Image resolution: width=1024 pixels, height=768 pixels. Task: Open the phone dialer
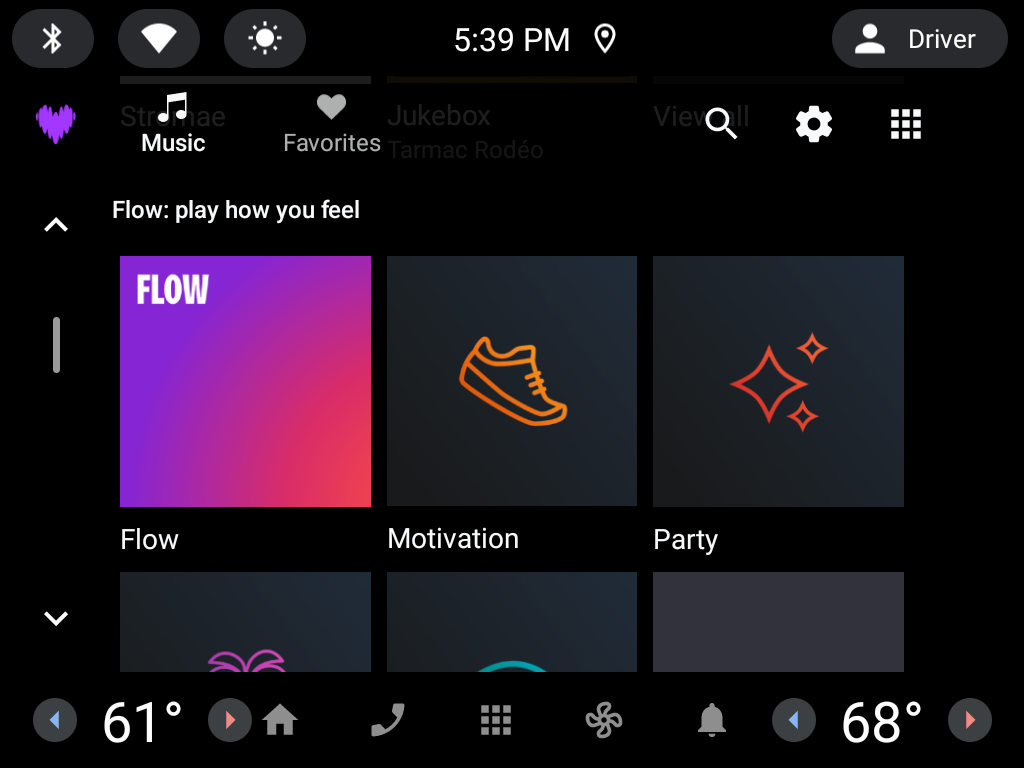[388, 720]
